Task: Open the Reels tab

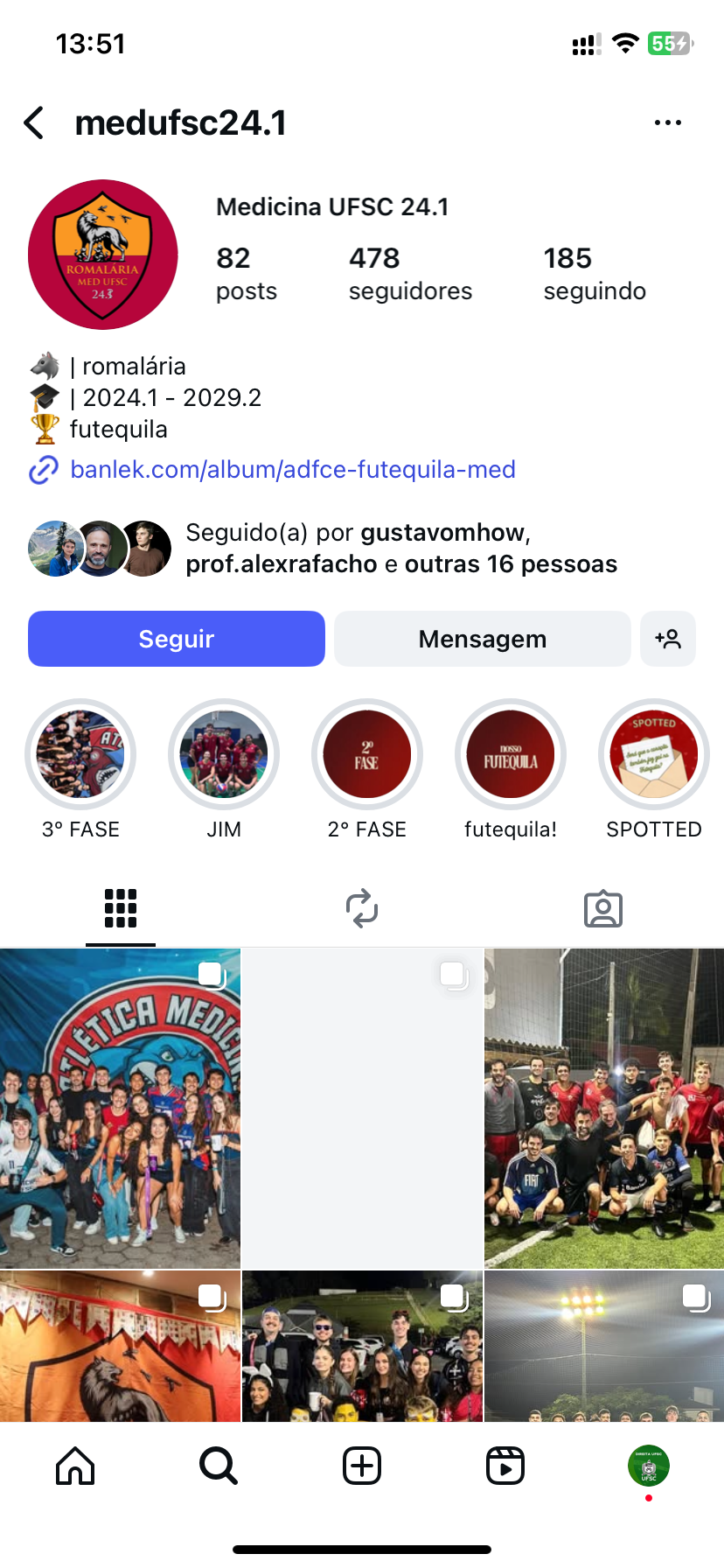Action: 505,1466
